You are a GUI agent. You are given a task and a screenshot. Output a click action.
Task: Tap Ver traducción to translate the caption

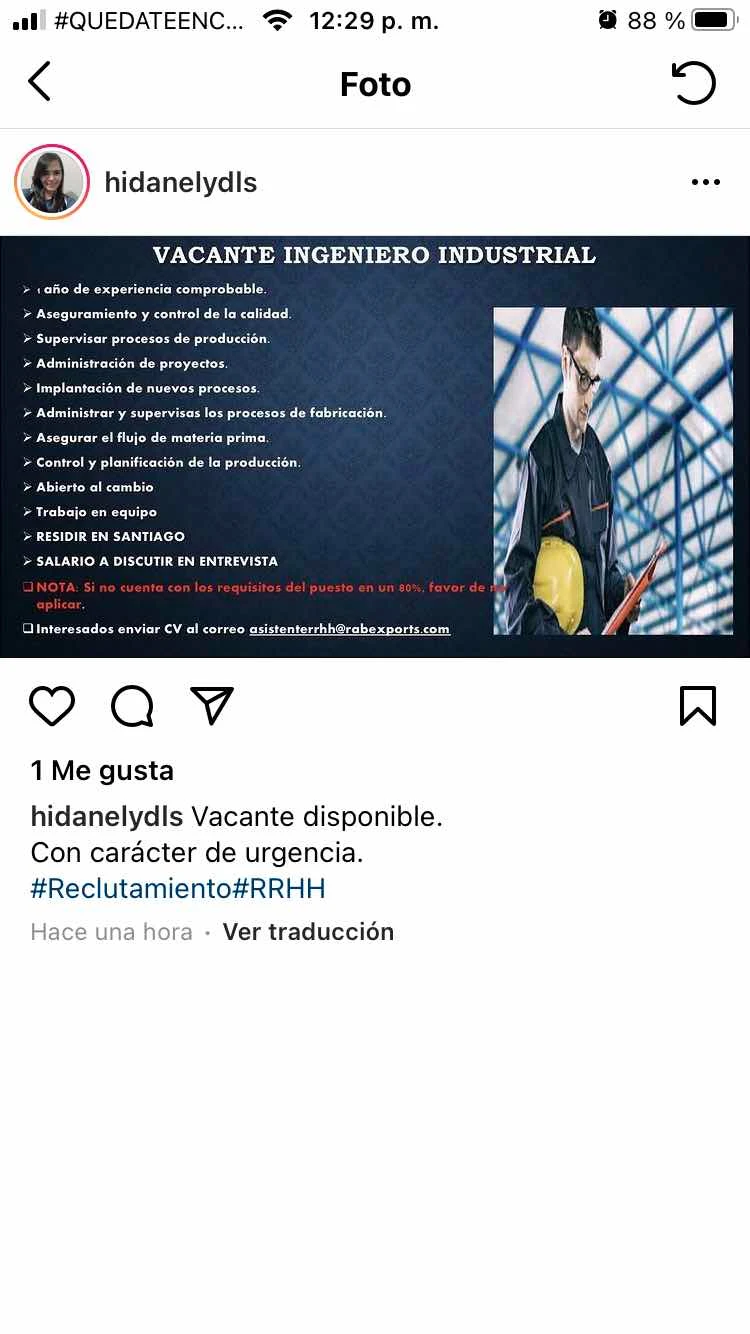[x=308, y=932]
